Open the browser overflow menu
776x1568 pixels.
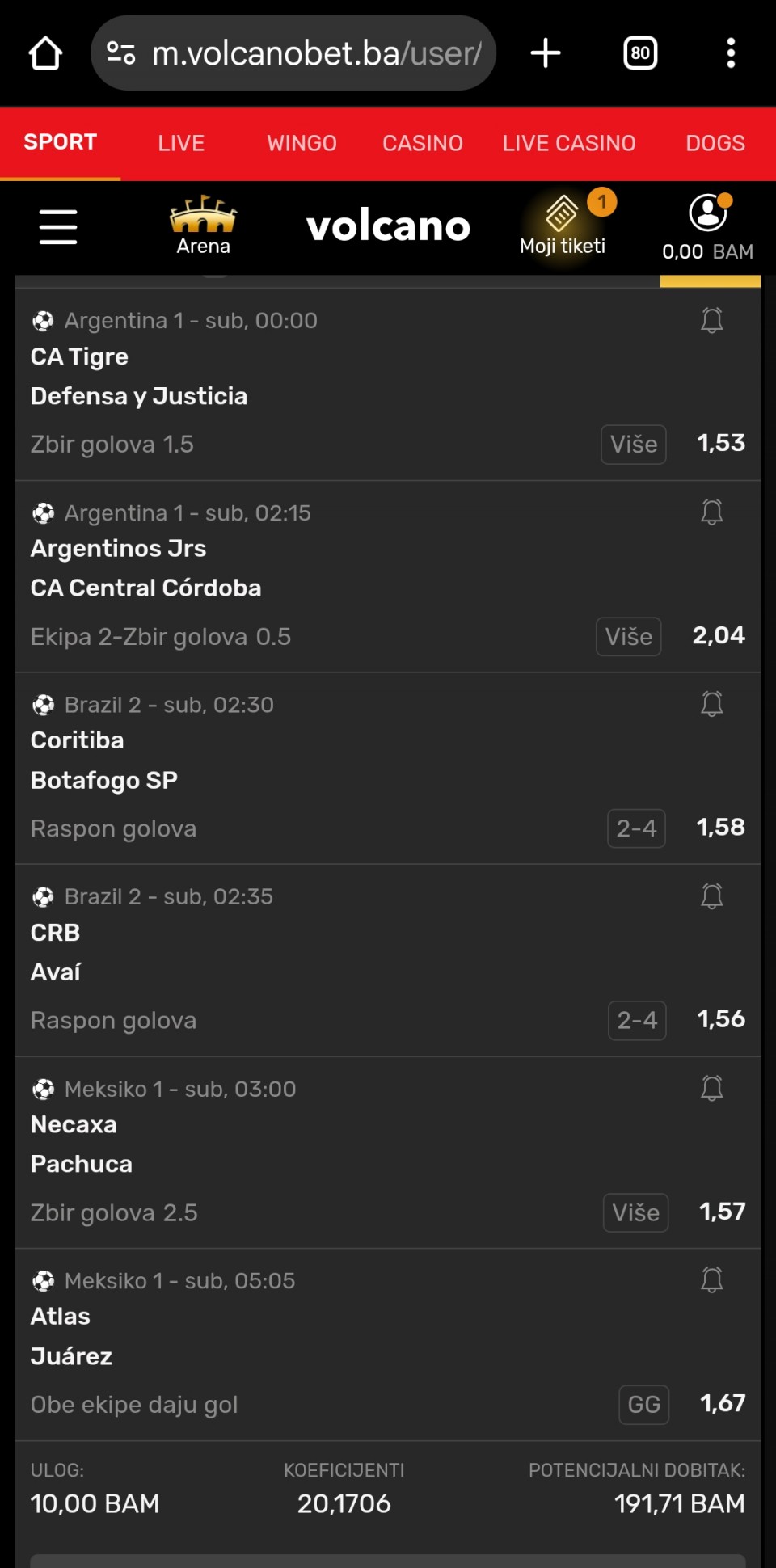(x=731, y=54)
